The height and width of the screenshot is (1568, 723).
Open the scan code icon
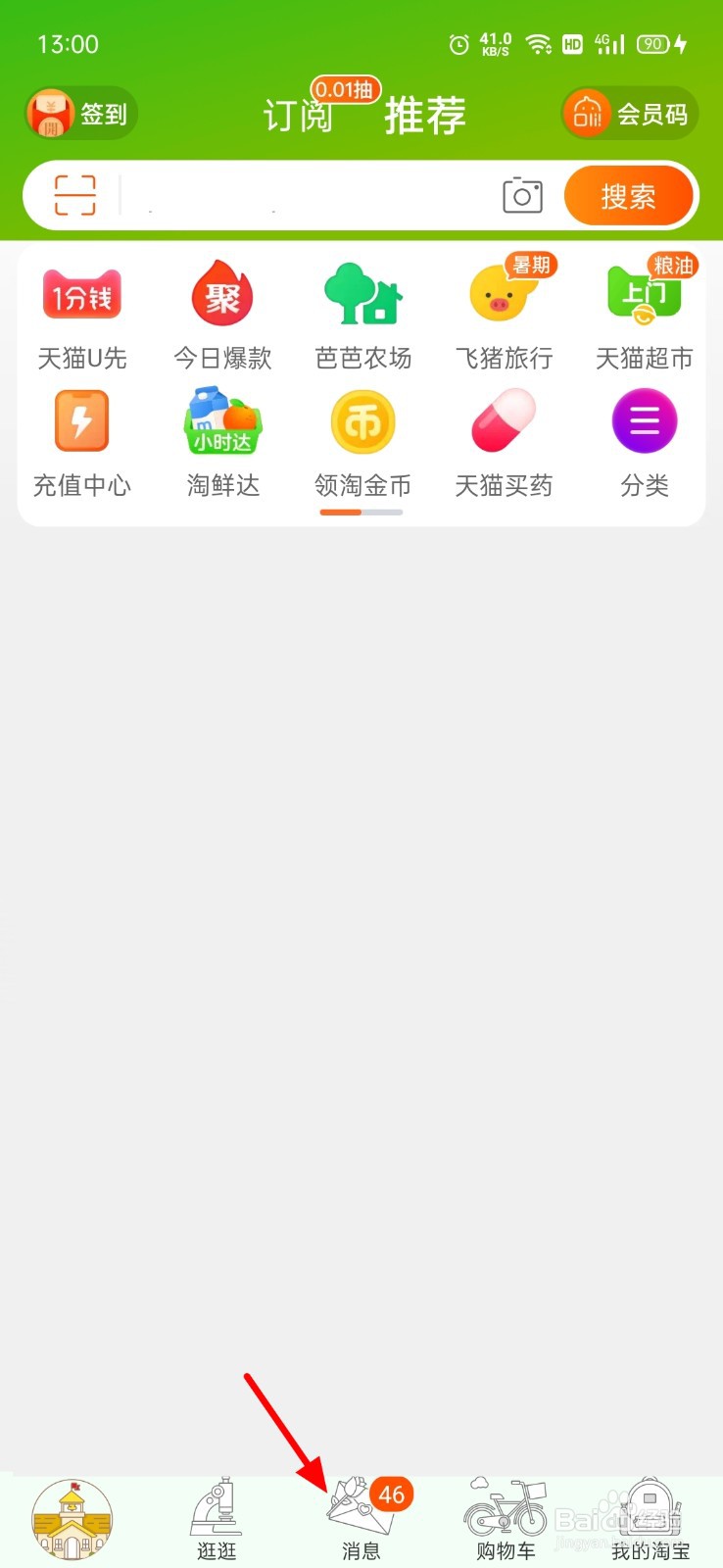(75, 195)
